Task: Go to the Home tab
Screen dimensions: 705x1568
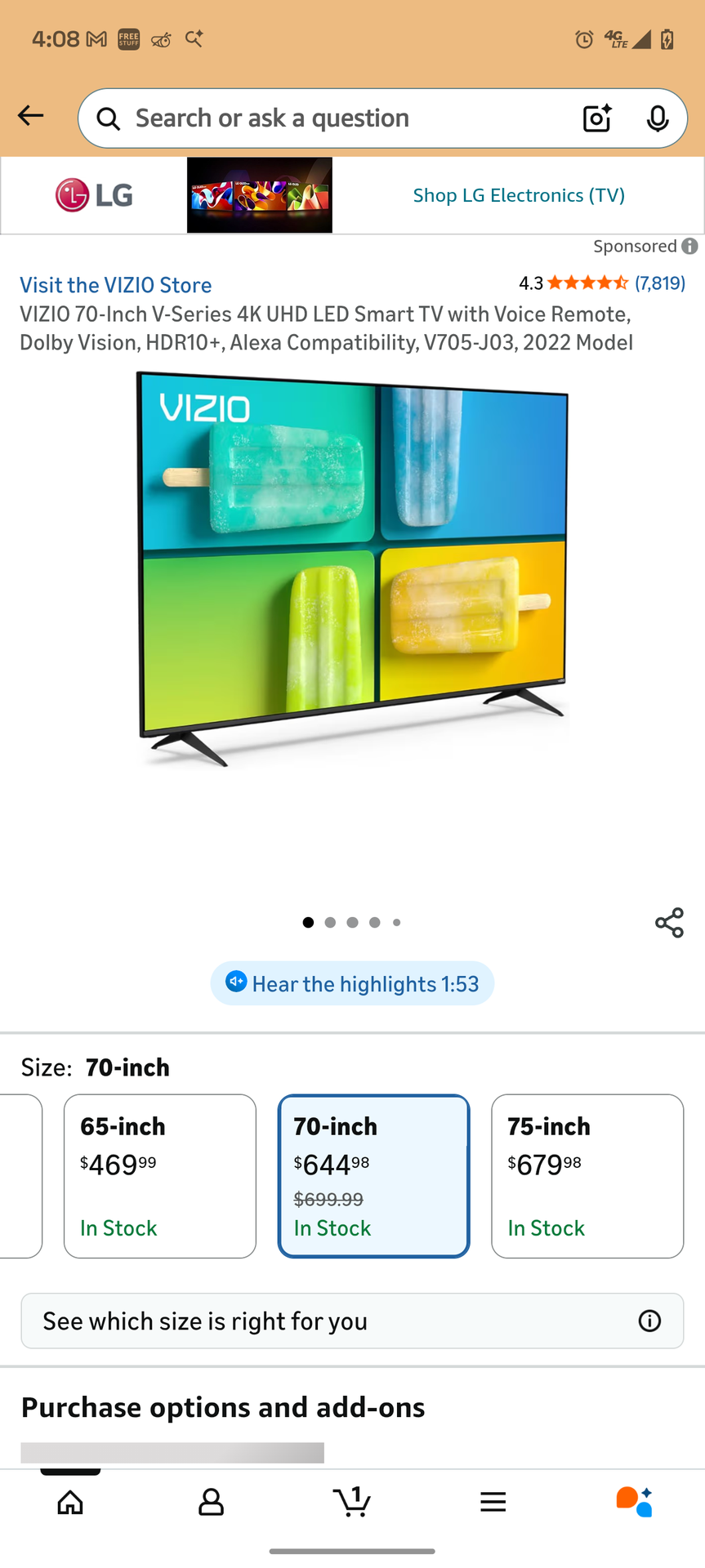Action: [70, 1502]
